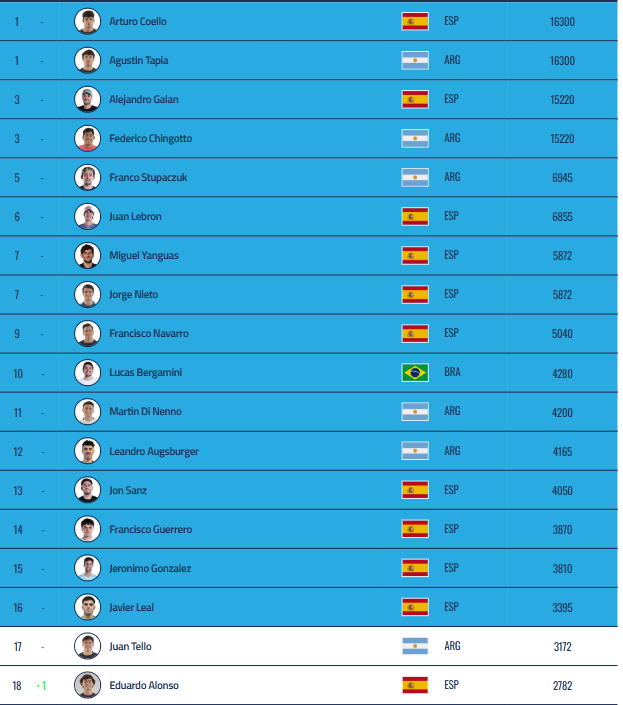The image size is (623, 705).
Task: View Alejandro Galan's profile
Action: coord(143,100)
